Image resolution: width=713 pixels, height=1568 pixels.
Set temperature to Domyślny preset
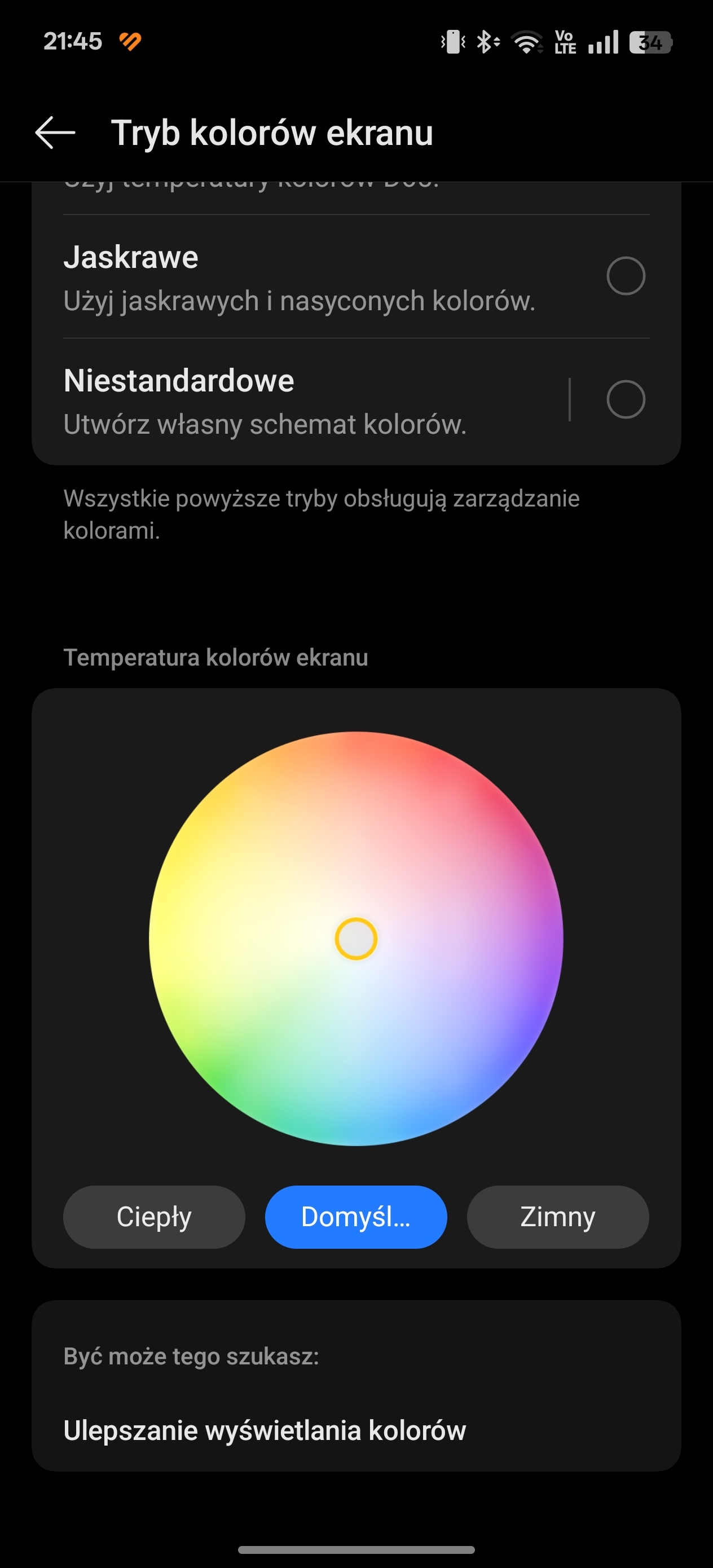click(355, 1217)
